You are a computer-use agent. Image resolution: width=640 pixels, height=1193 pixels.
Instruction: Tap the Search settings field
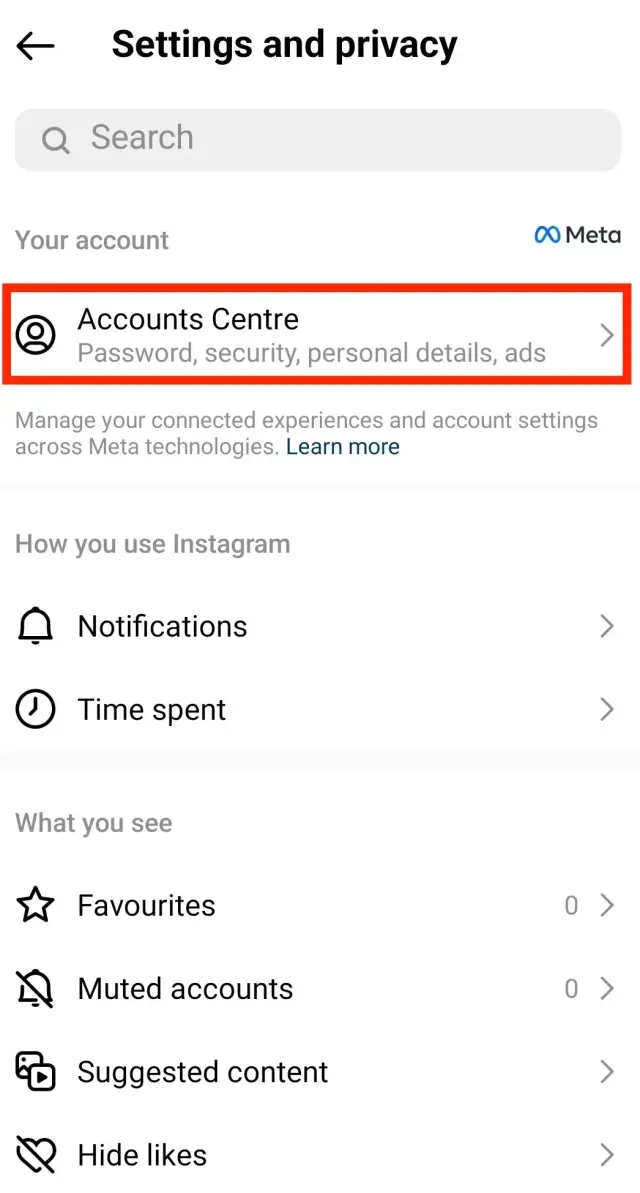click(318, 139)
